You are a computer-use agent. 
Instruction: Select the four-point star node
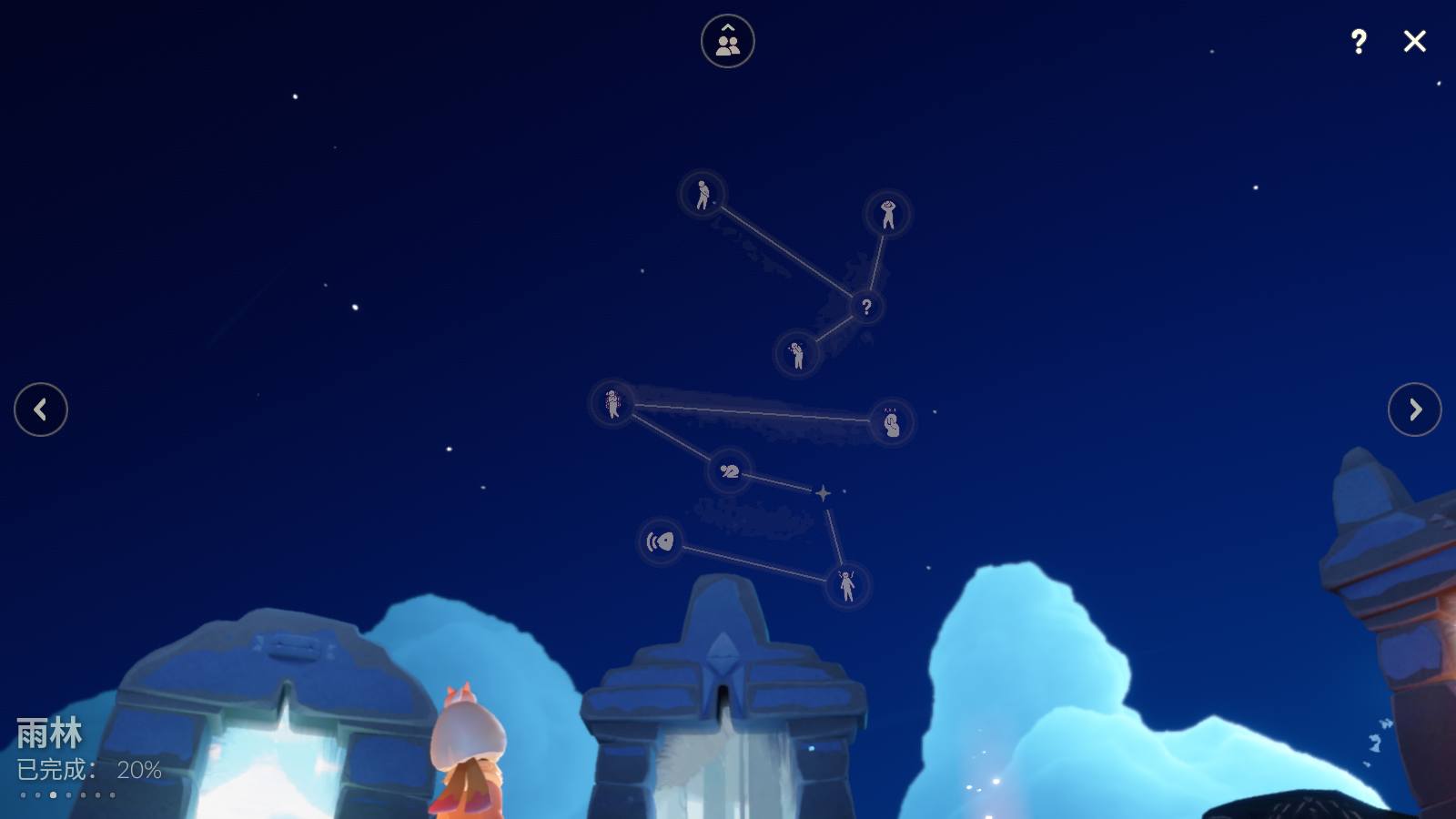[823, 493]
